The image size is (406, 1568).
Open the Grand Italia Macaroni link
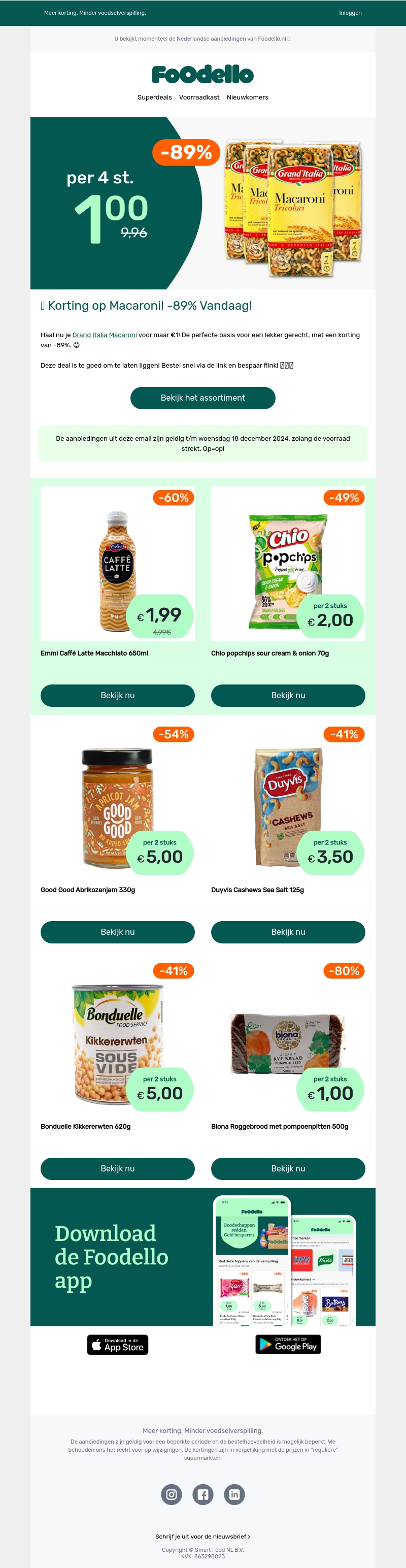104,335
